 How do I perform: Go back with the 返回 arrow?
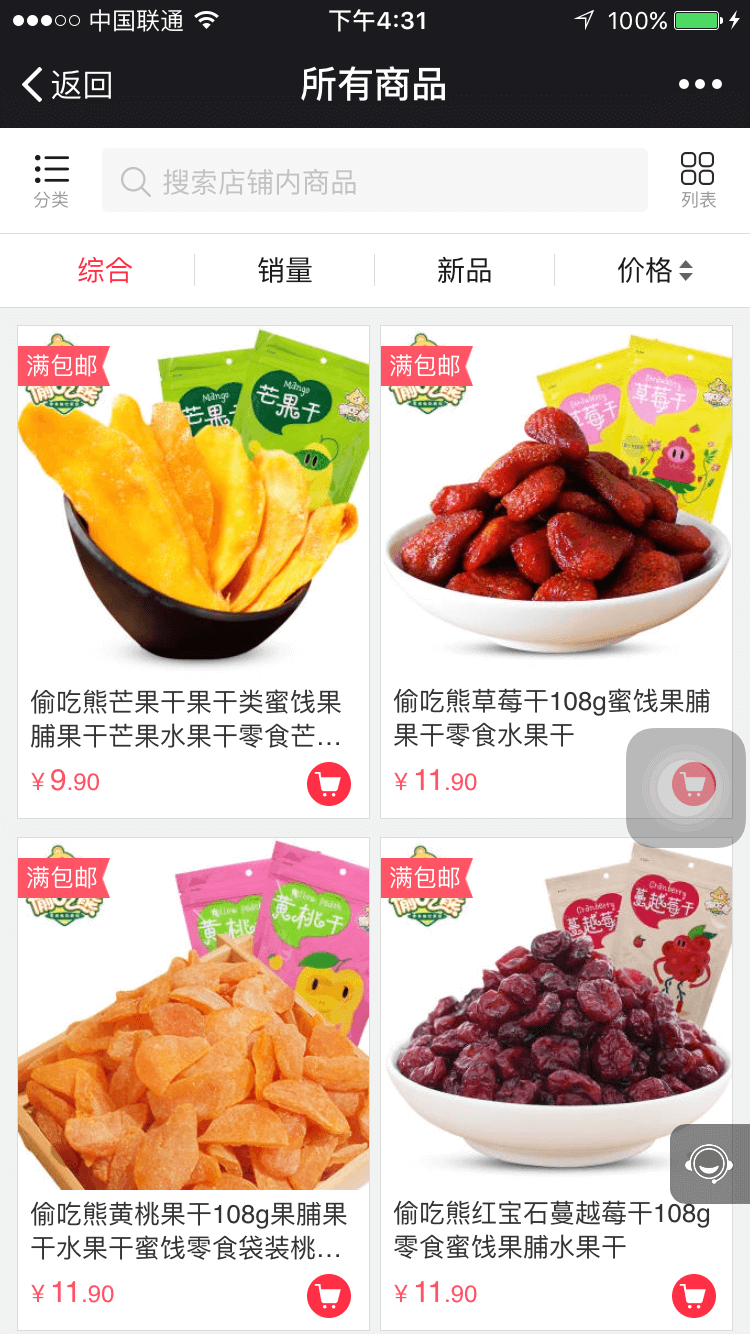(x=67, y=85)
